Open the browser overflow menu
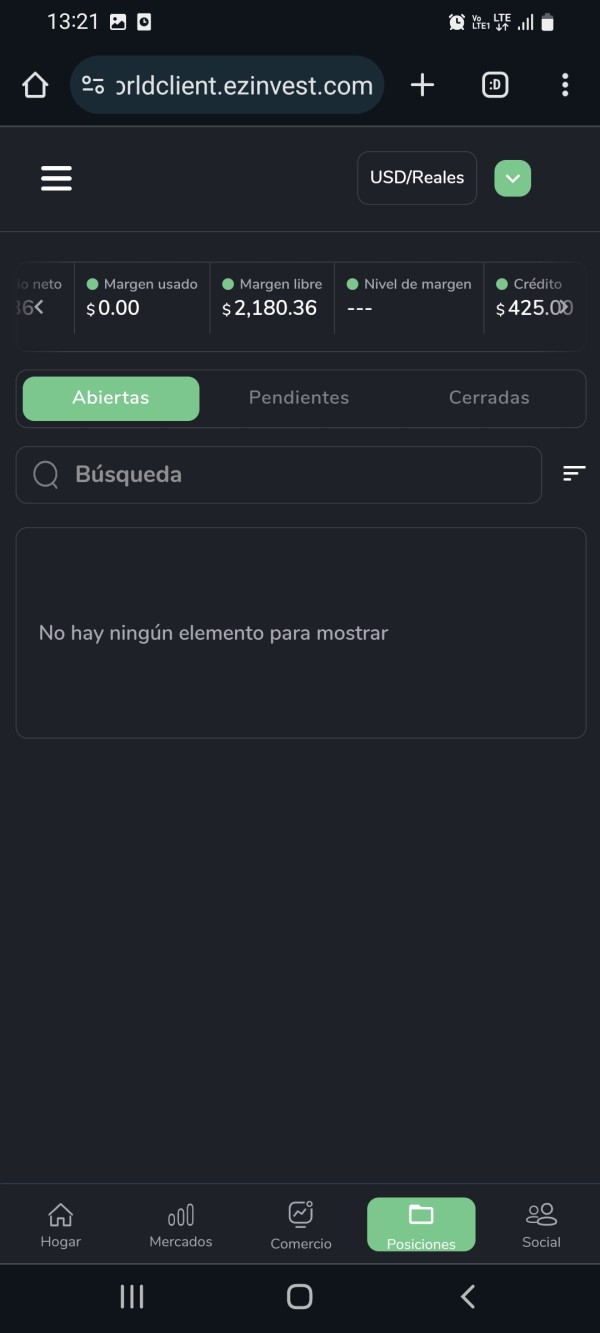The height and width of the screenshot is (1333, 600). tap(565, 85)
